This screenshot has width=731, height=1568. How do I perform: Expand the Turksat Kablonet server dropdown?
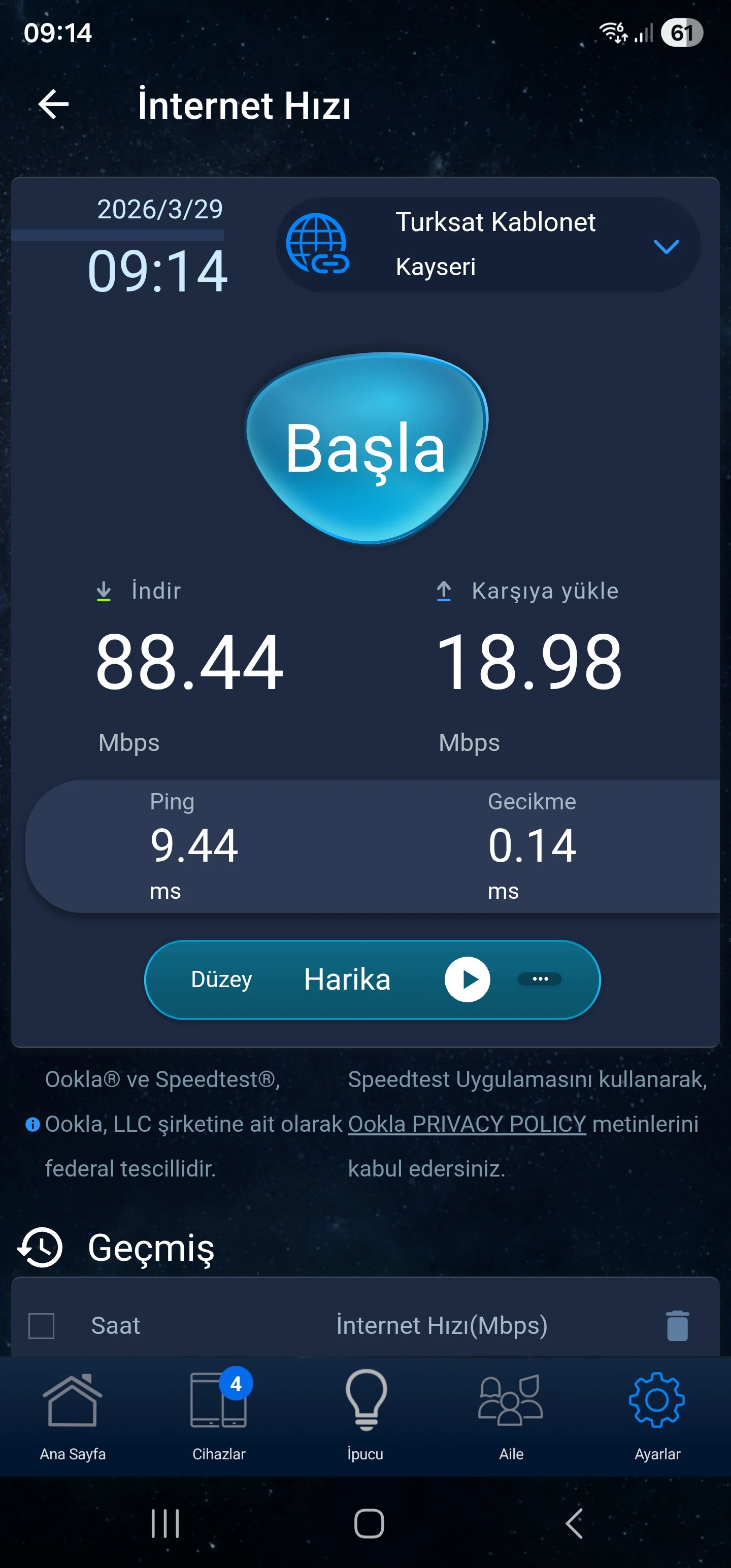click(666, 246)
